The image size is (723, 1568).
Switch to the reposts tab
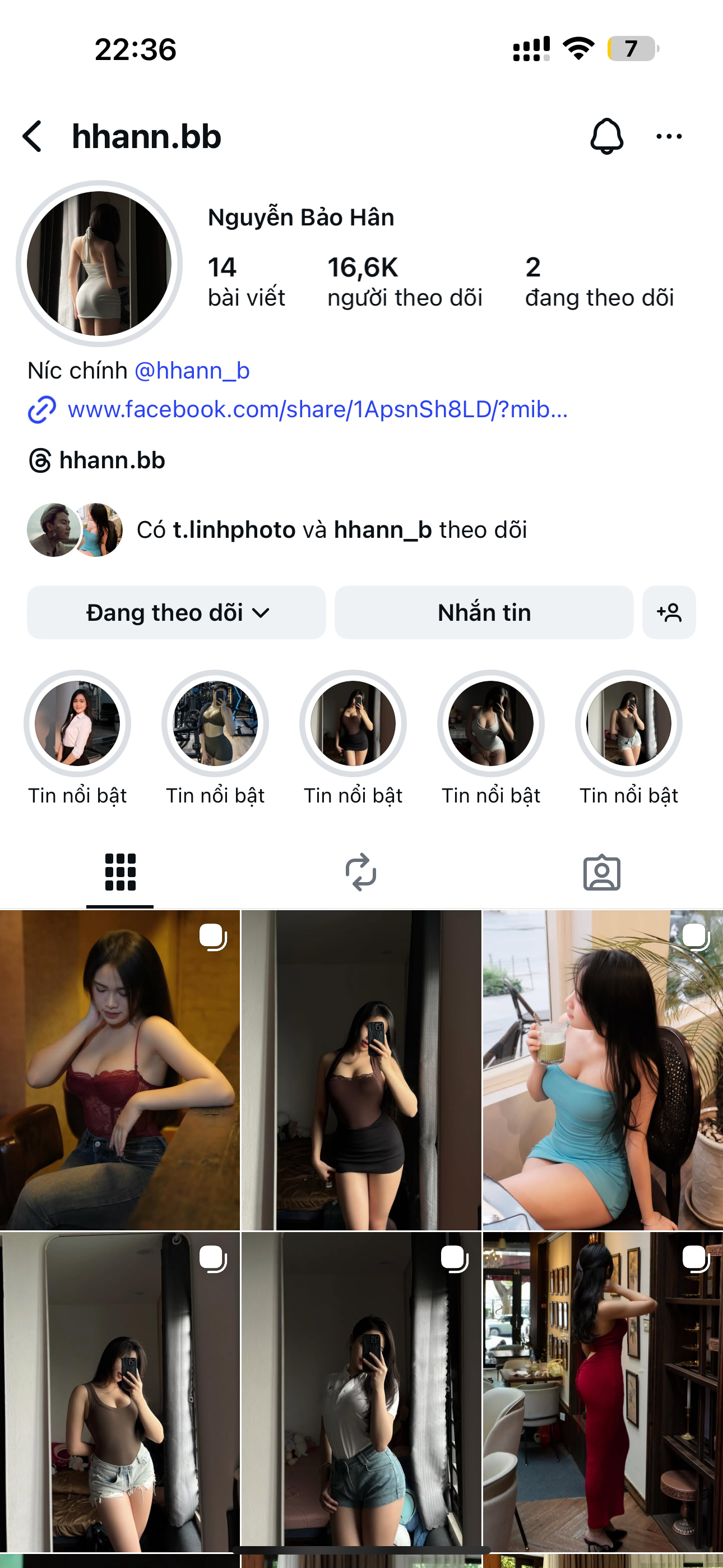(x=361, y=871)
